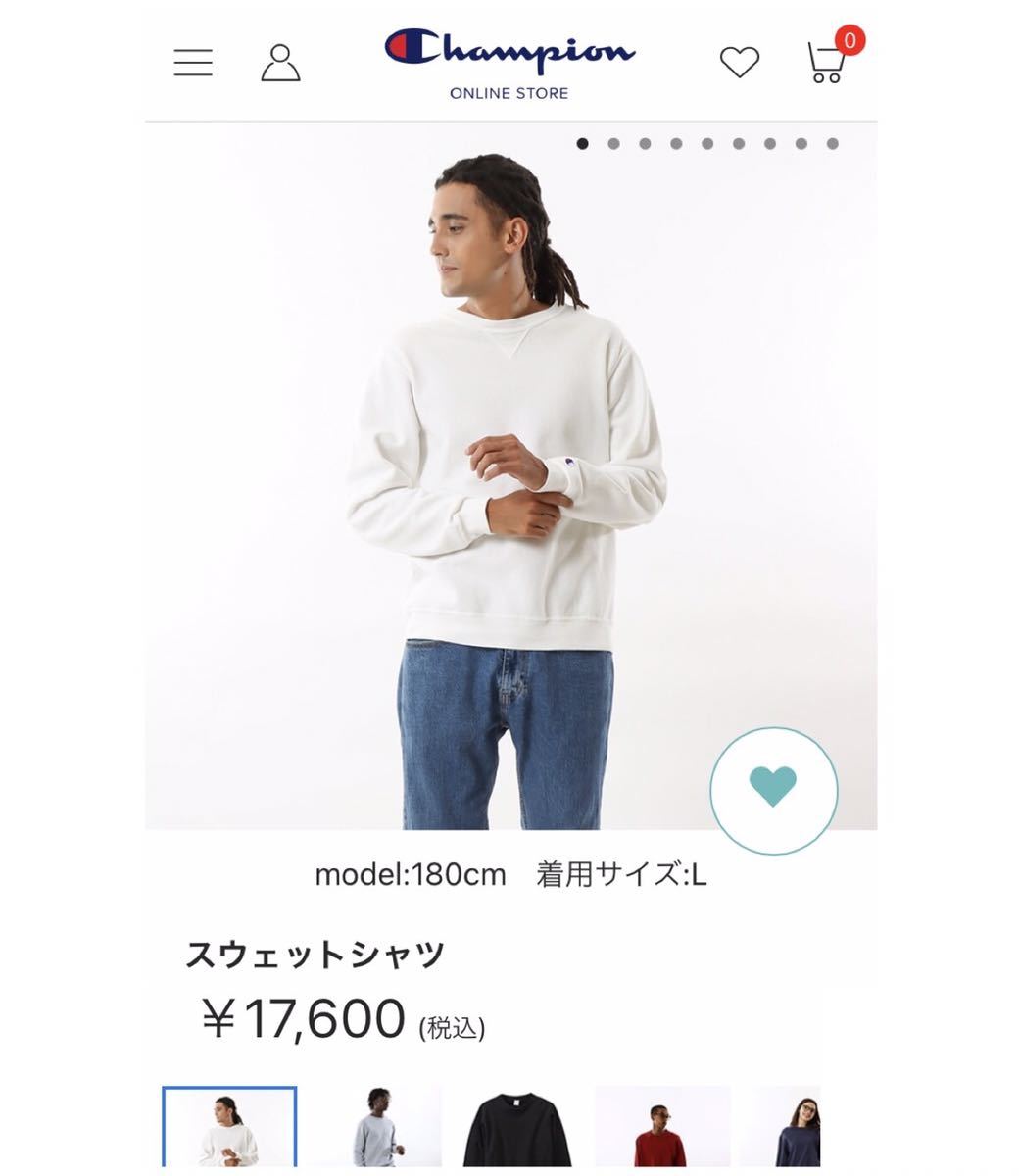Open the menu via the three-line icon
The width and height of the screenshot is (1019, 1176).
point(194,63)
